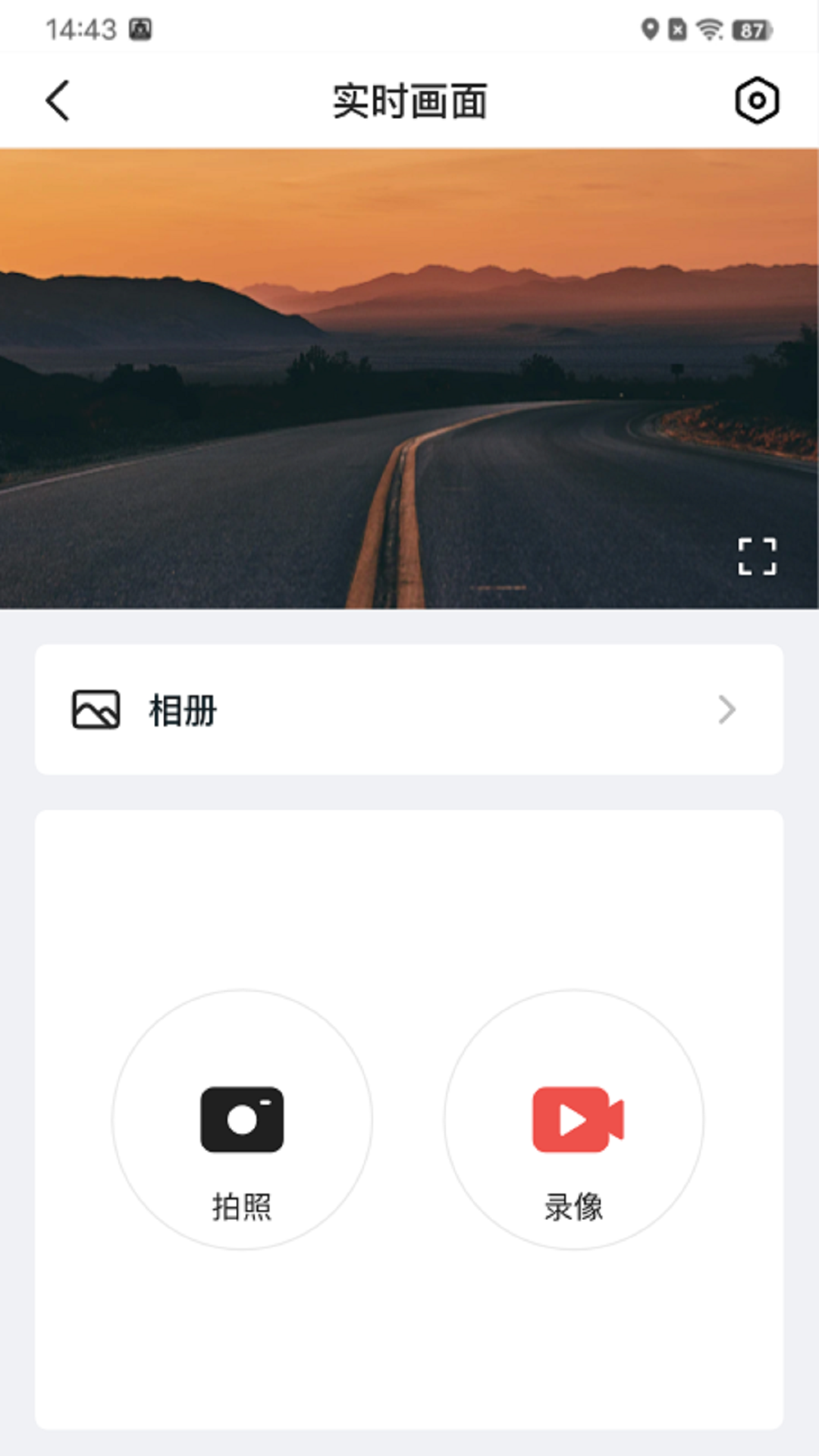
Task: Expand the live view to fullscreen
Action: [x=757, y=557]
